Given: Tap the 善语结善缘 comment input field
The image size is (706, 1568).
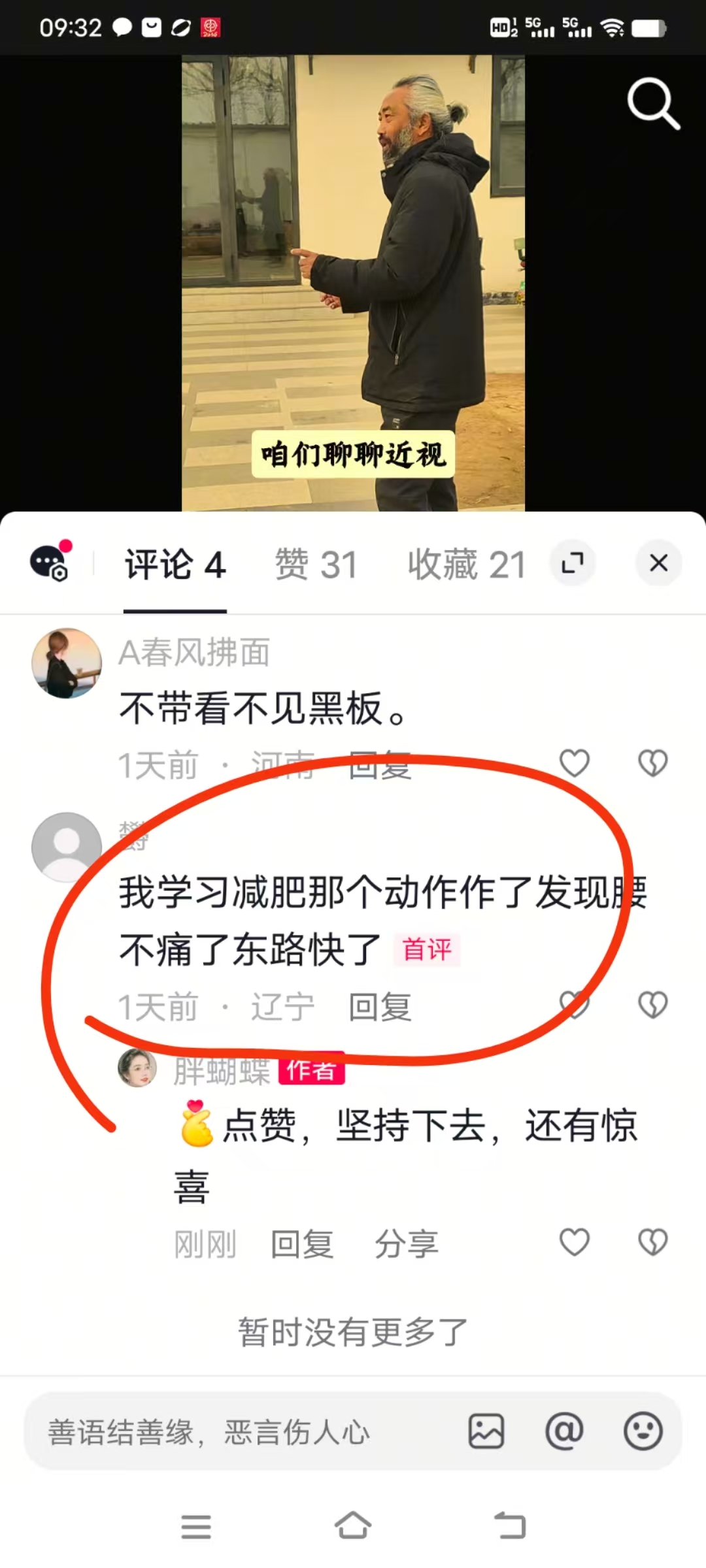Looking at the screenshot, I should (x=248, y=1431).
